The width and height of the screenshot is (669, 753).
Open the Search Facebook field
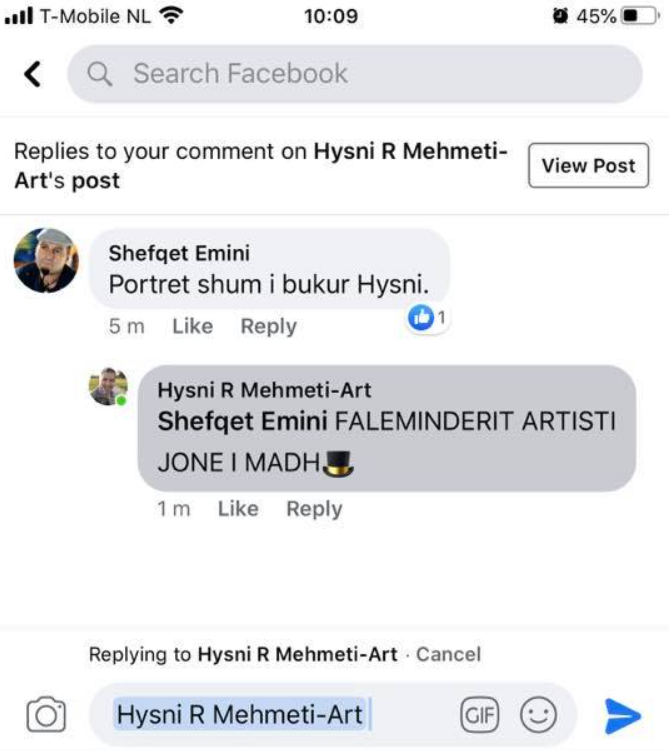click(354, 74)
